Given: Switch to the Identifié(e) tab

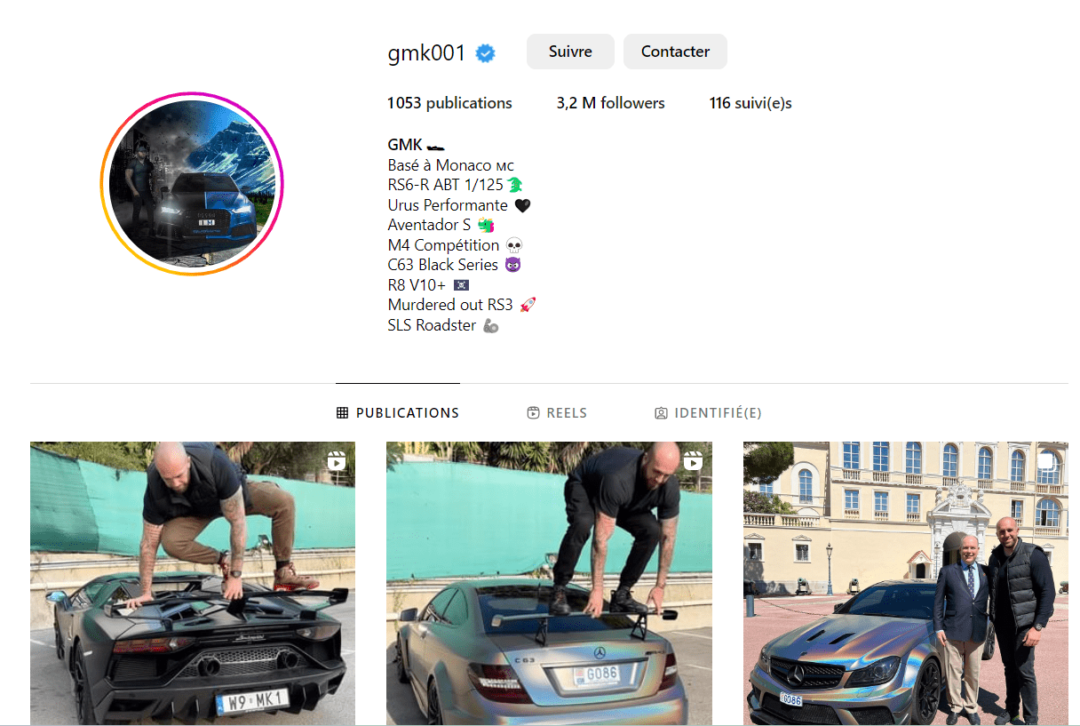Looking at the screenshot, I should [708, 413].
